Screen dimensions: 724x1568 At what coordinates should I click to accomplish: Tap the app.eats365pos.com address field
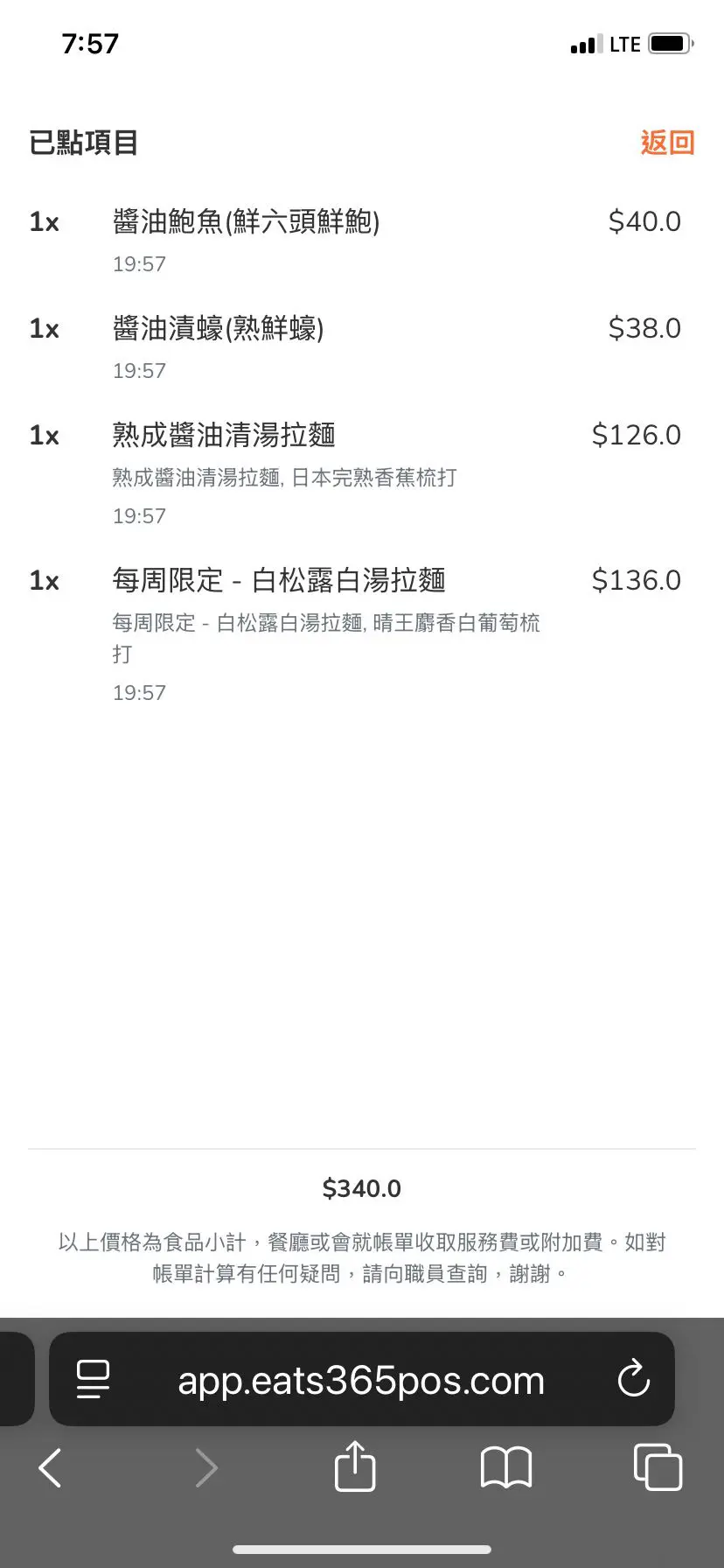[x=361, y=1380]
